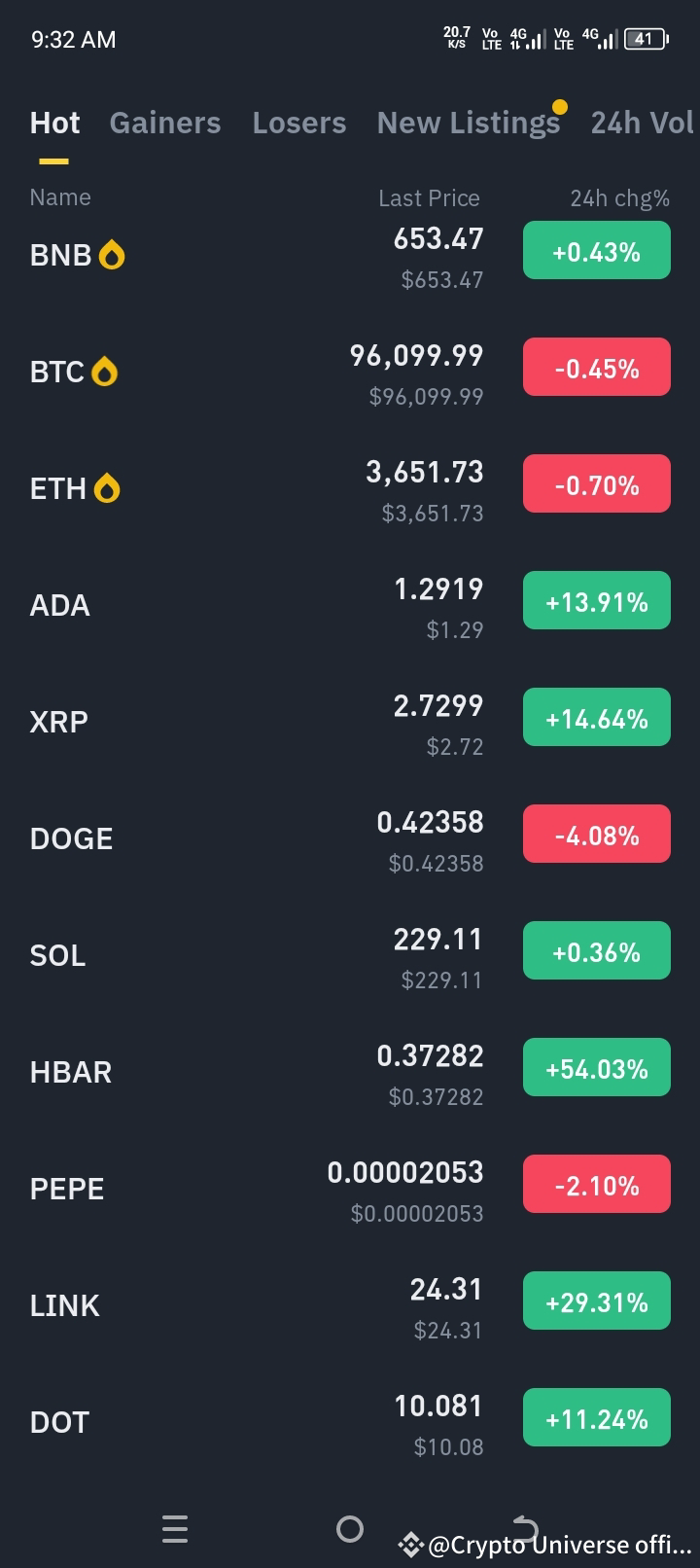Tap the notification dot on New Listings

coord(559,107)
